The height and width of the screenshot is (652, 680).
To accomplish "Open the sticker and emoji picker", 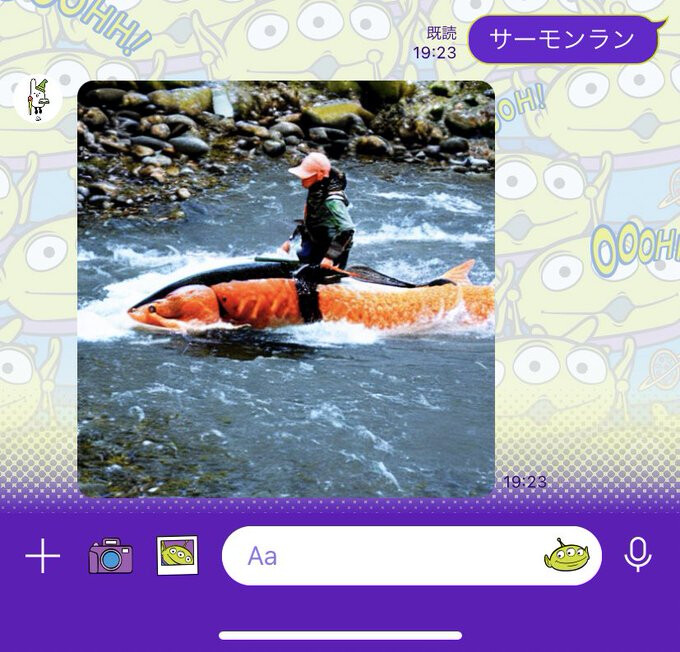I will 567,555.
